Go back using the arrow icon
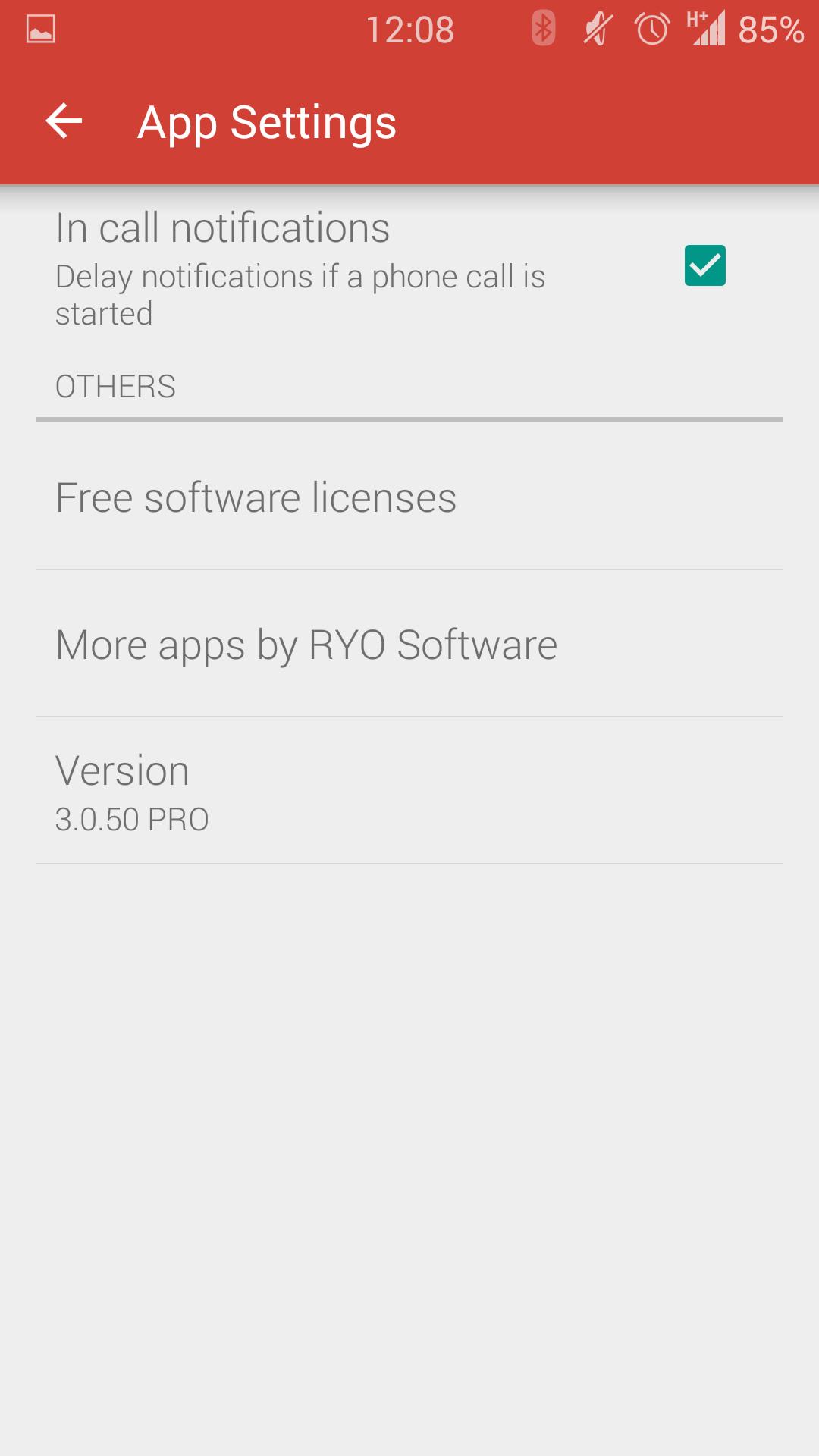The width and height of the screenshot is (819, 1456). point(64,121)
